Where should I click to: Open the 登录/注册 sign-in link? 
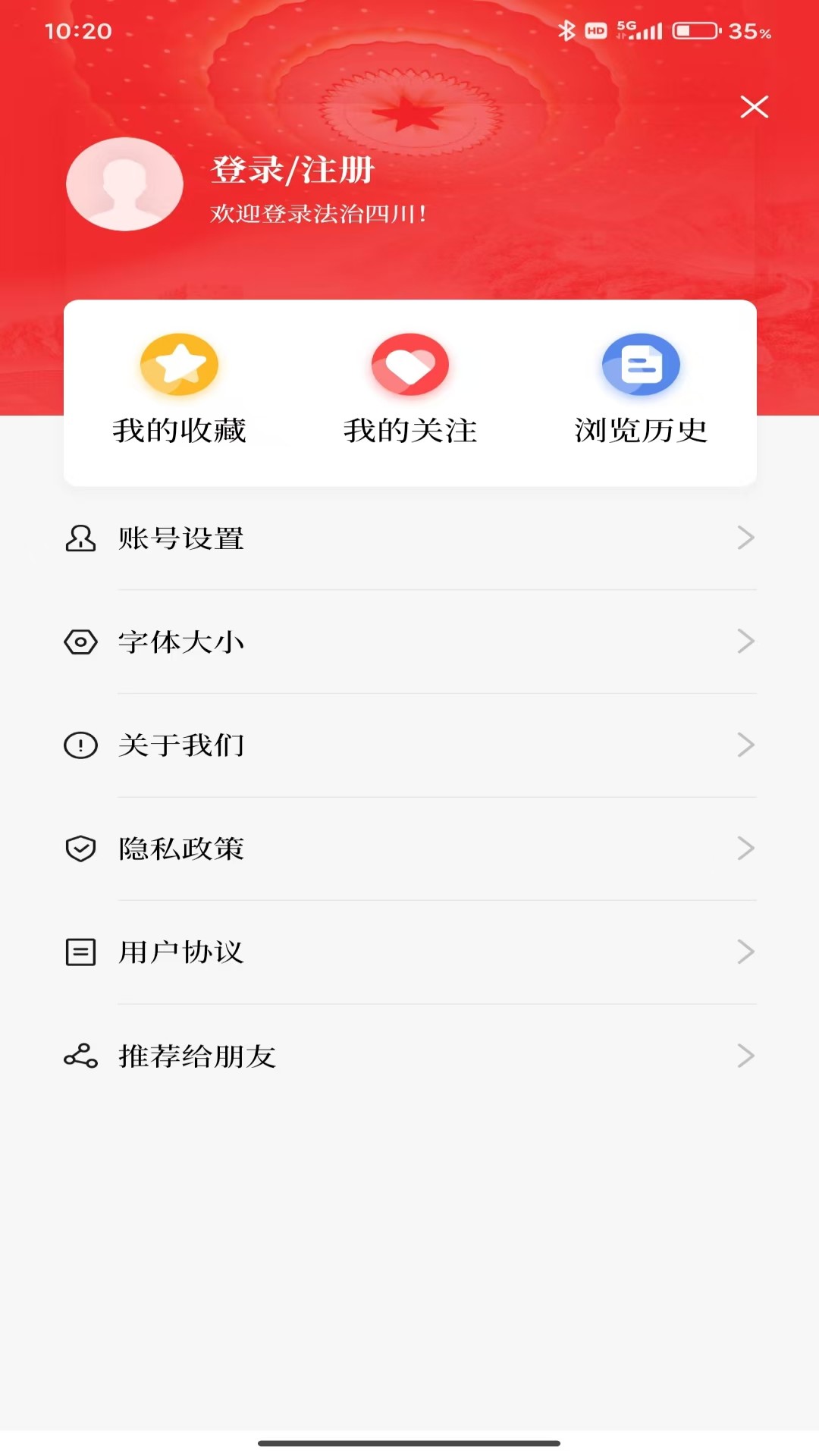tap(290, 171)
